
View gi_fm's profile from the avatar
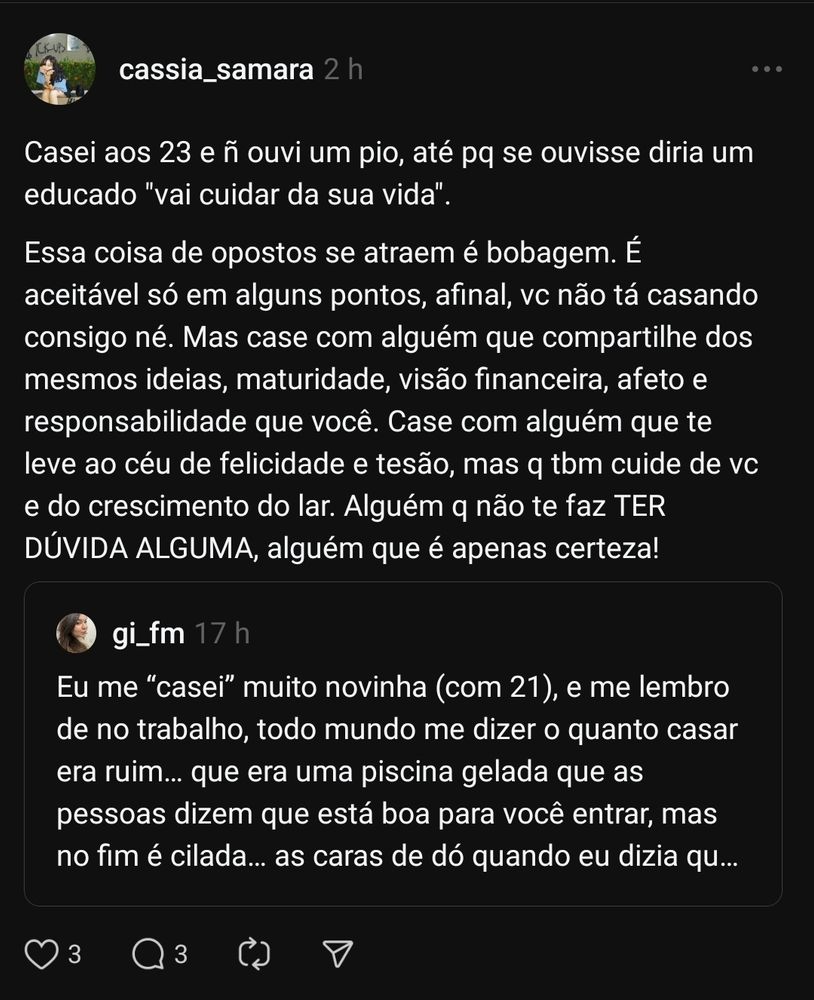click(x=77, y=633)
